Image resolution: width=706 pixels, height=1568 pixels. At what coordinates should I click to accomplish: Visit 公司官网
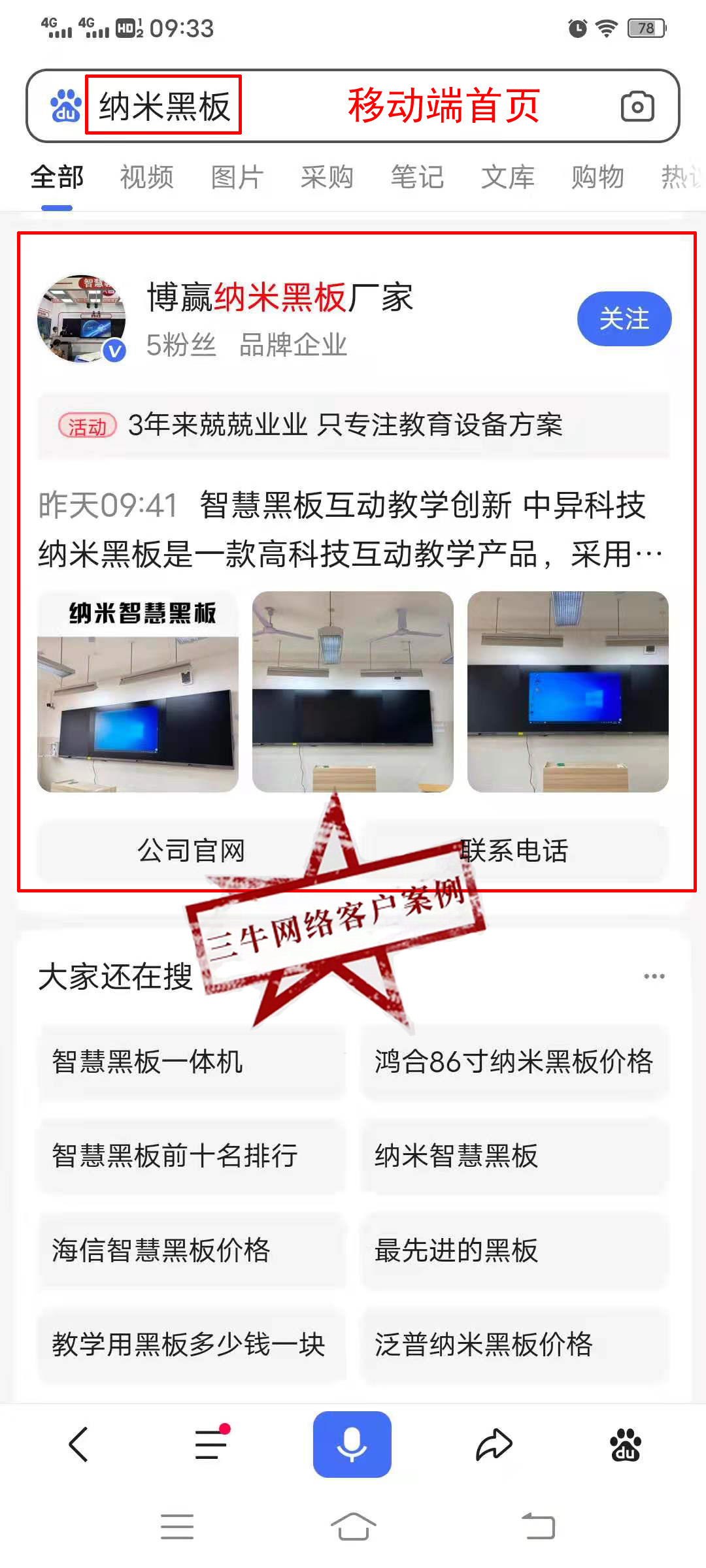[x=191, y=851]
